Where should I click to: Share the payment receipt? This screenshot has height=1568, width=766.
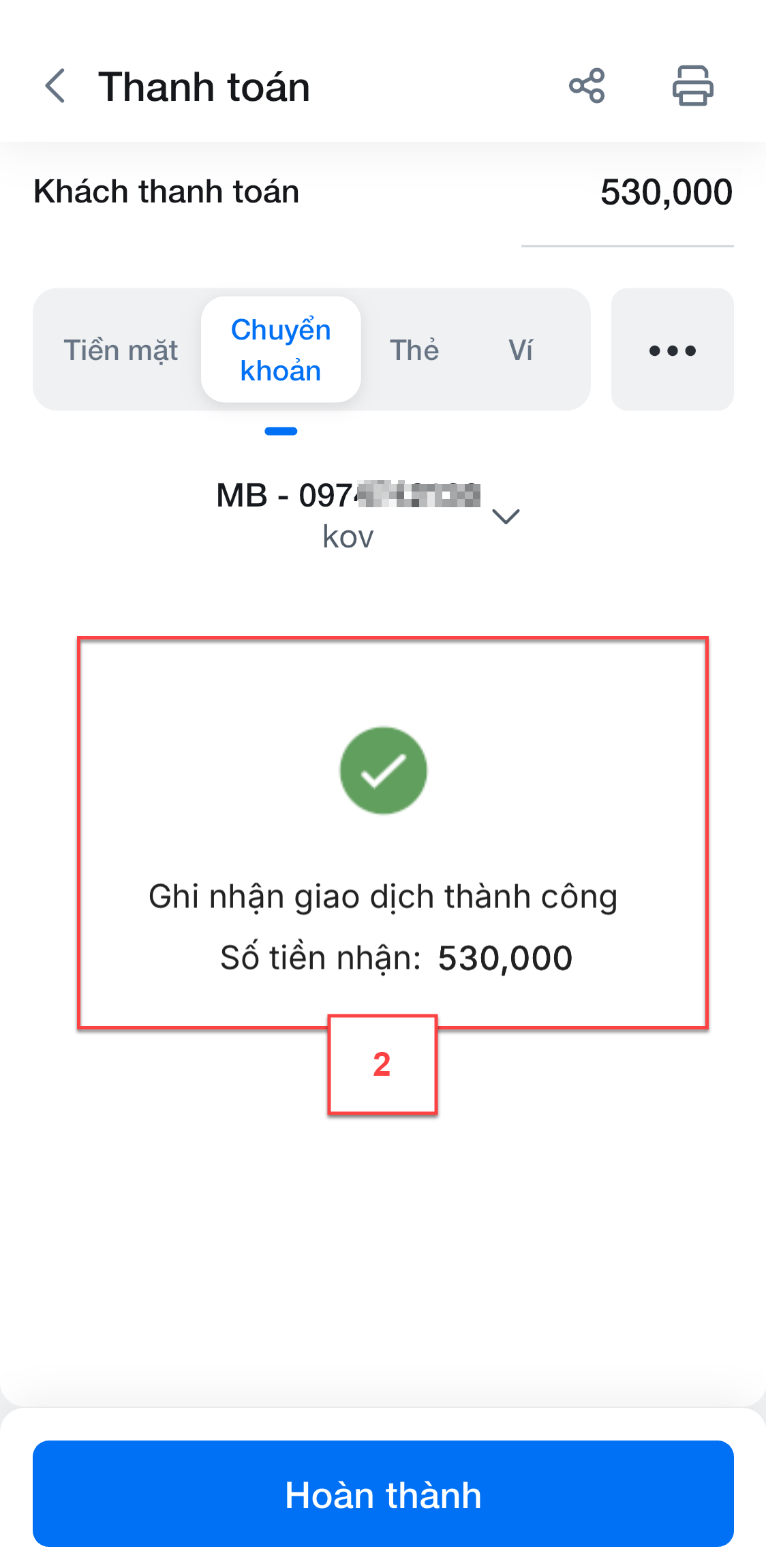click(x=587, y=86)
